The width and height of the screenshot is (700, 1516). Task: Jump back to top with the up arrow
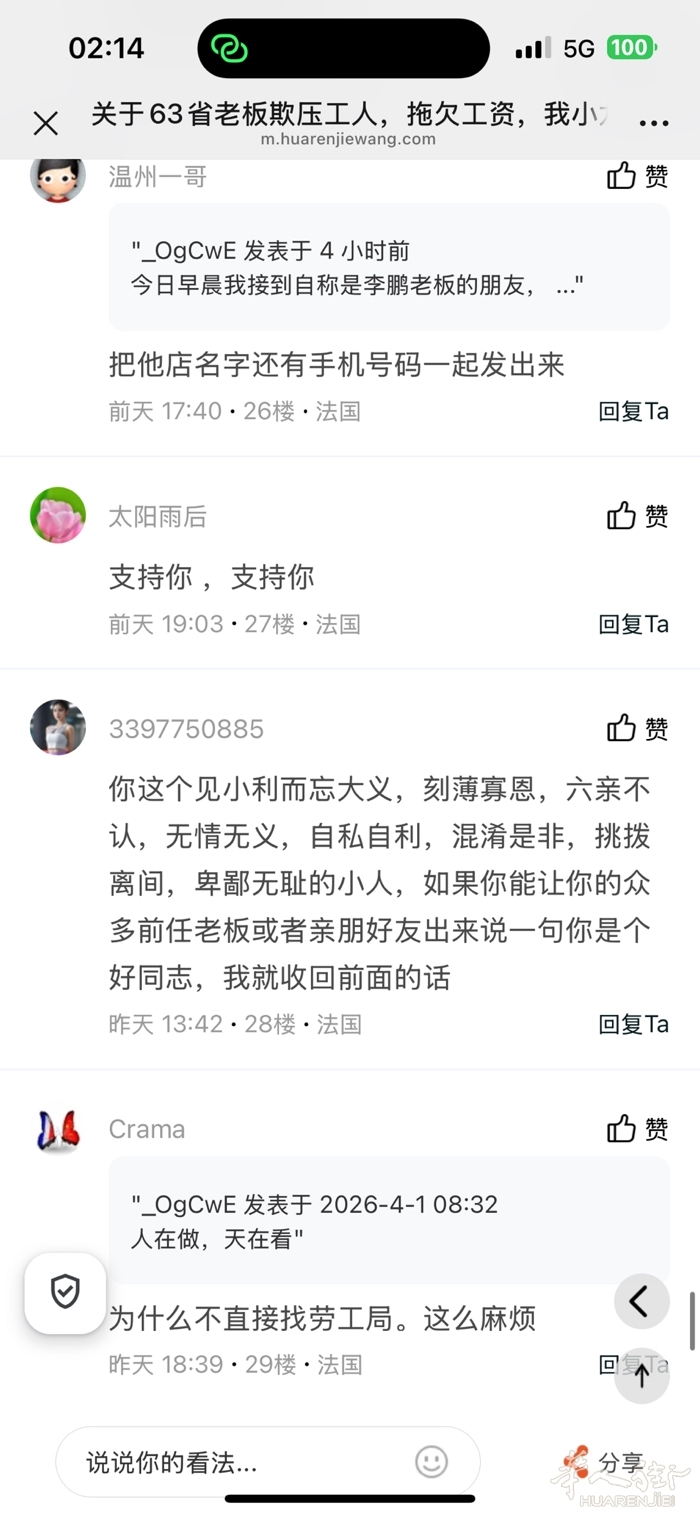pyautogui.click(x=641, y=1375)
